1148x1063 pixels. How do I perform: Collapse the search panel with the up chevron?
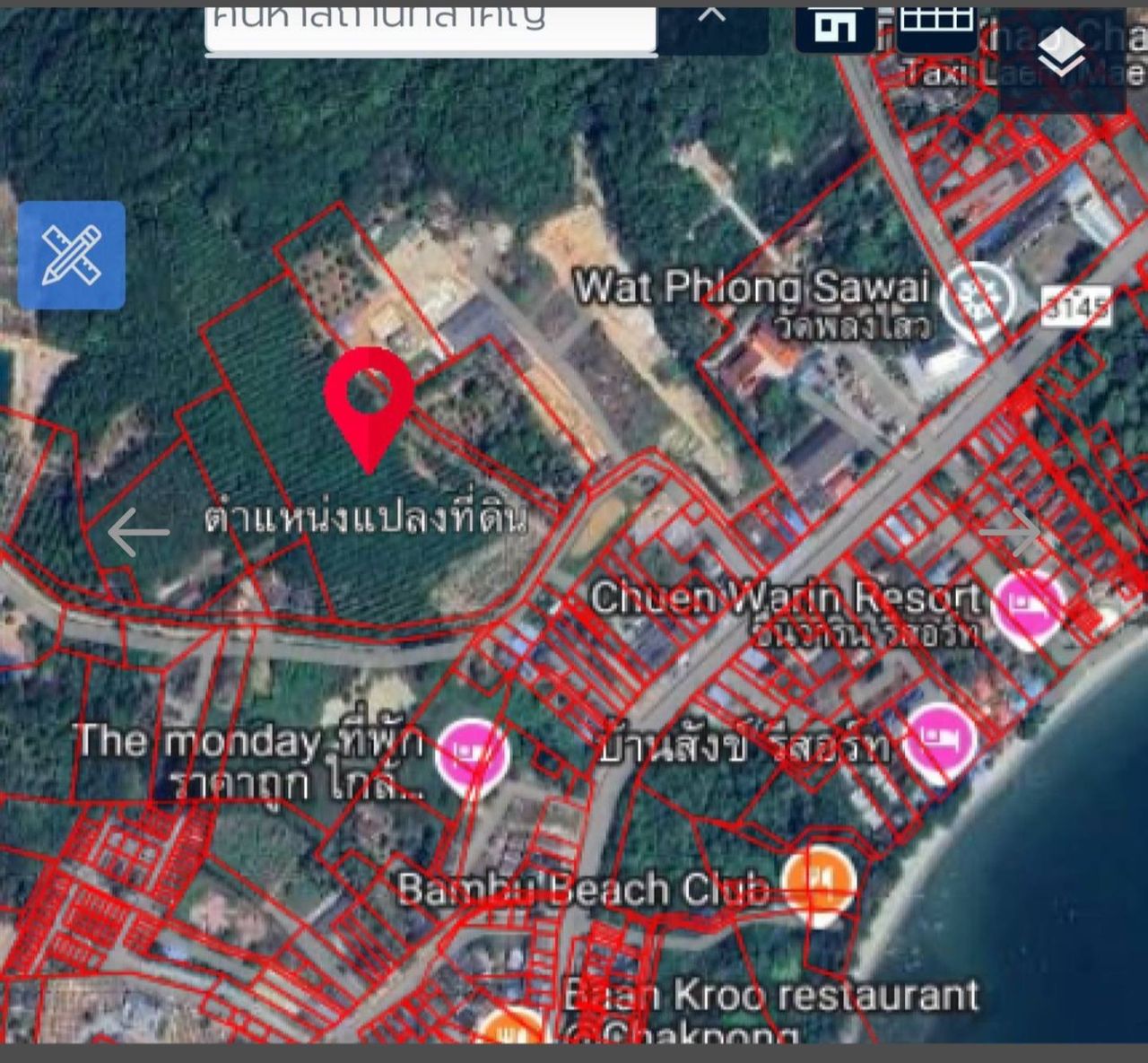click(x=711, y=18)
